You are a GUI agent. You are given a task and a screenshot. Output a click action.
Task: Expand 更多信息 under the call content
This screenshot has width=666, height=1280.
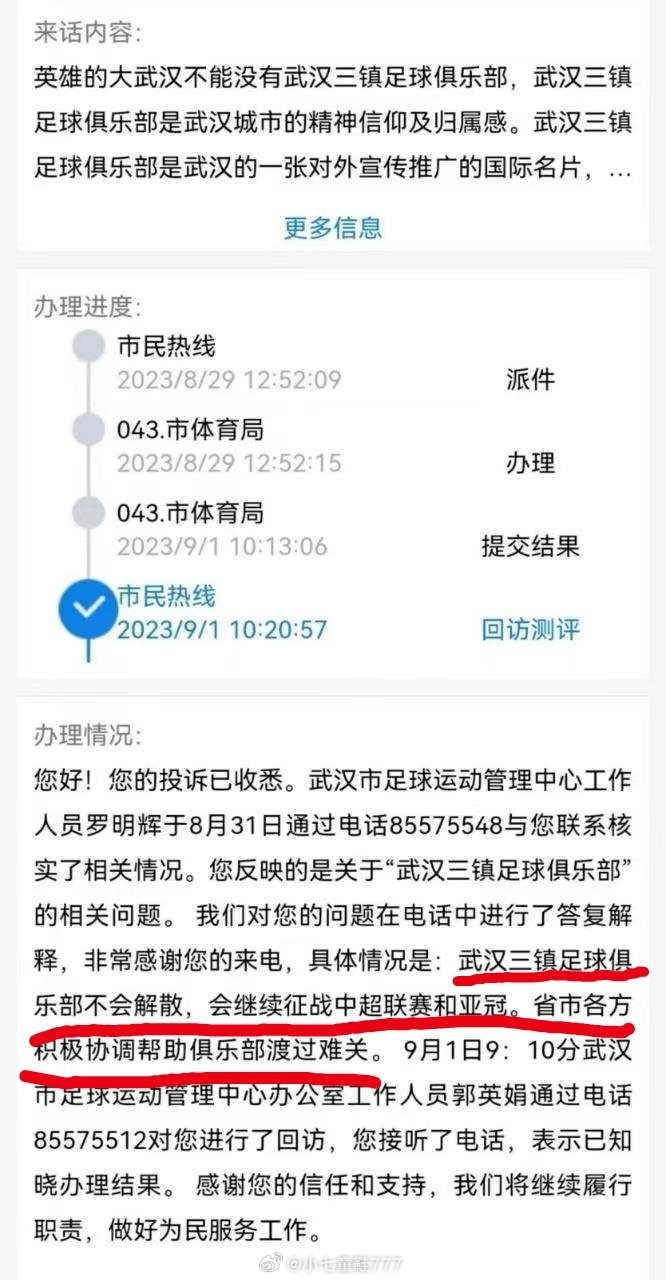coord(333,227)
